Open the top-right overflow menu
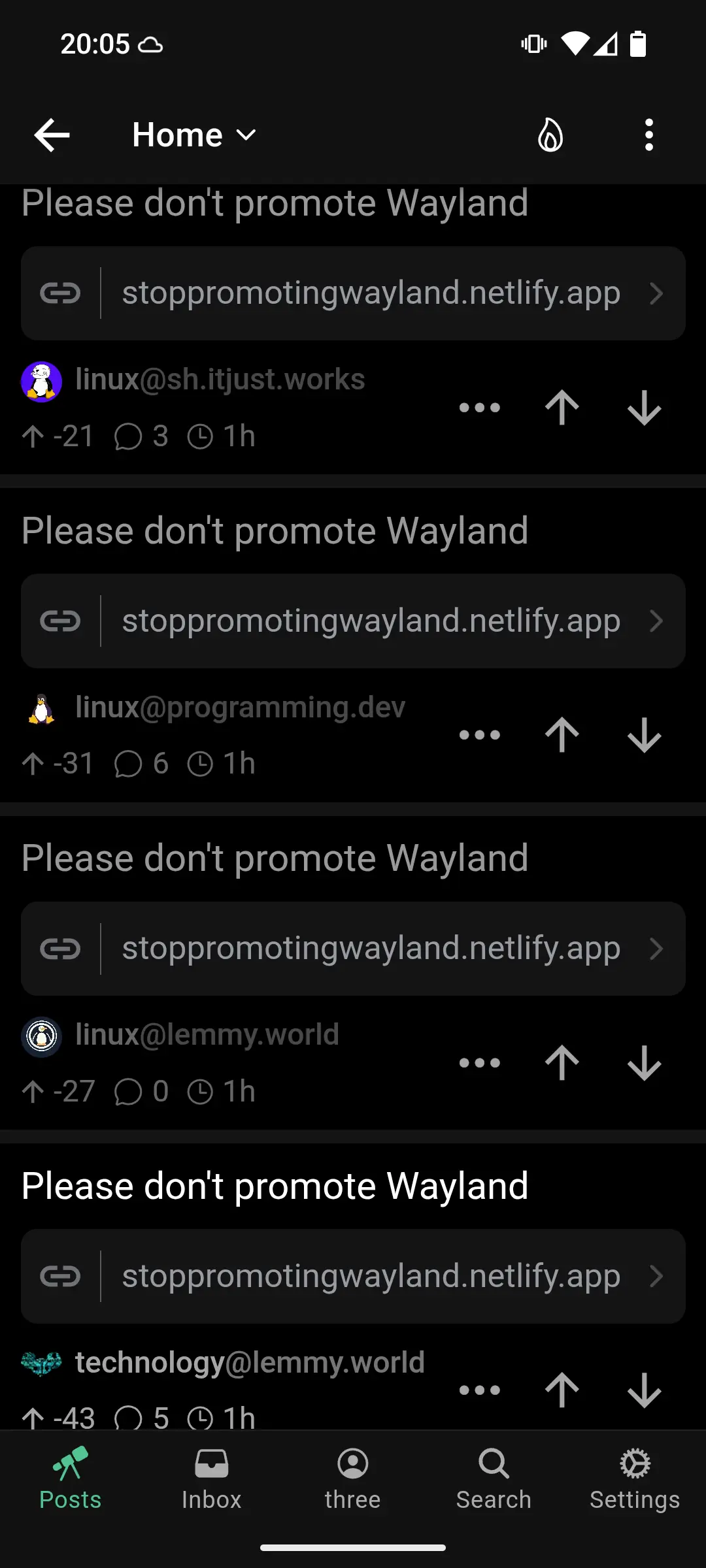 coord(648,135)
